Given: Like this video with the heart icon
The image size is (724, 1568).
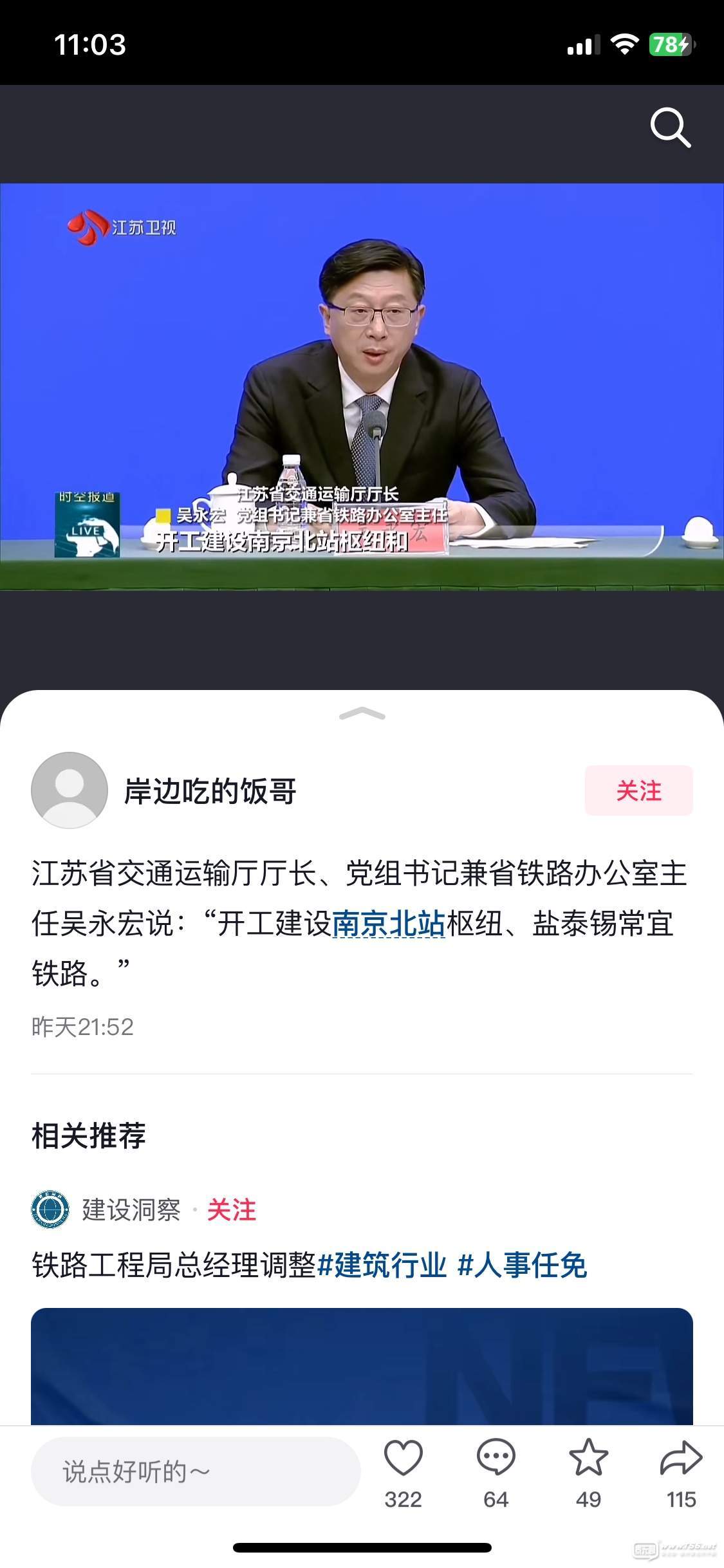Looking at the screenshot, I should tap(403, 1459).
